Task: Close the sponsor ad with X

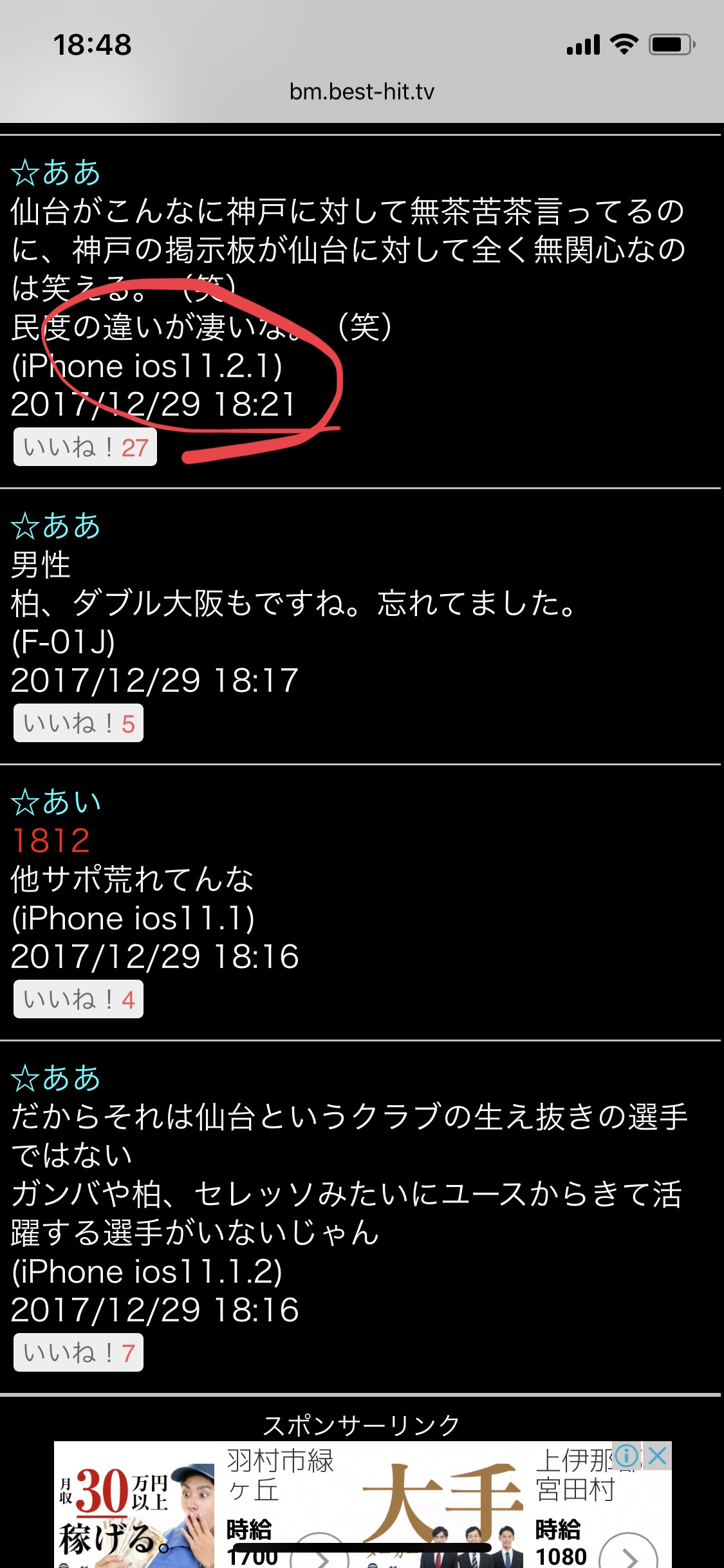Action: click(x=657, y=1455)
